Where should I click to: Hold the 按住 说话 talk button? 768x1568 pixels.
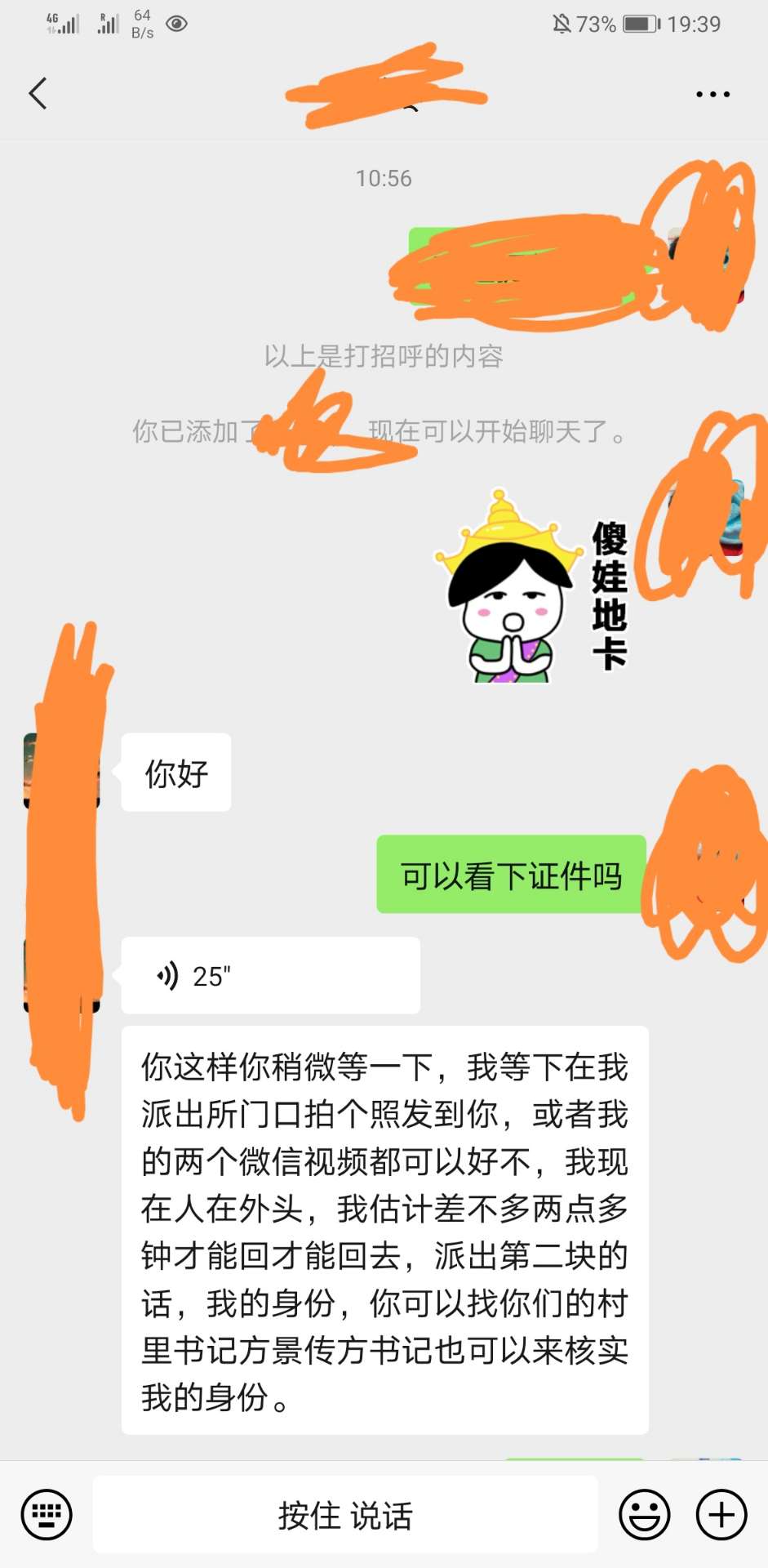(345, 1515)
